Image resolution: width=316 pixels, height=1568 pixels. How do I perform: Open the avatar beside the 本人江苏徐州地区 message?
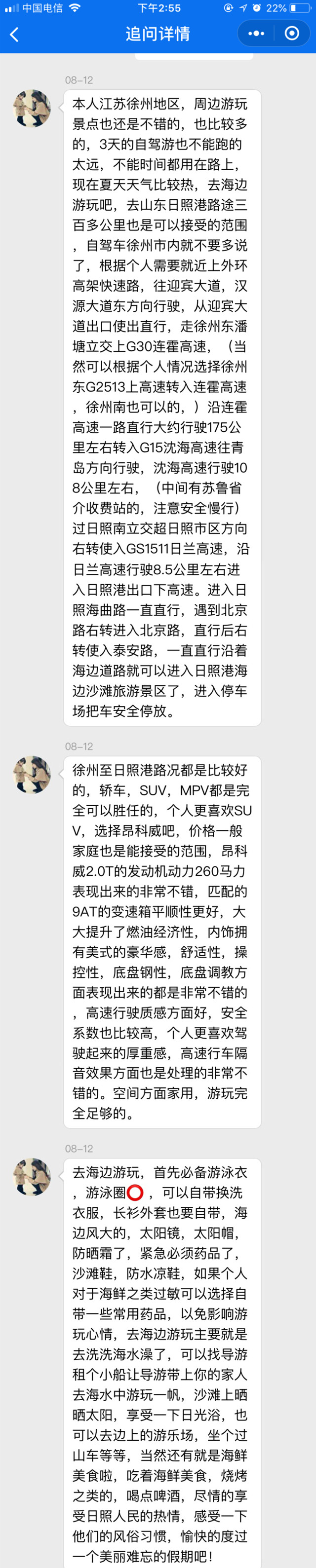(x=32, y=109)
